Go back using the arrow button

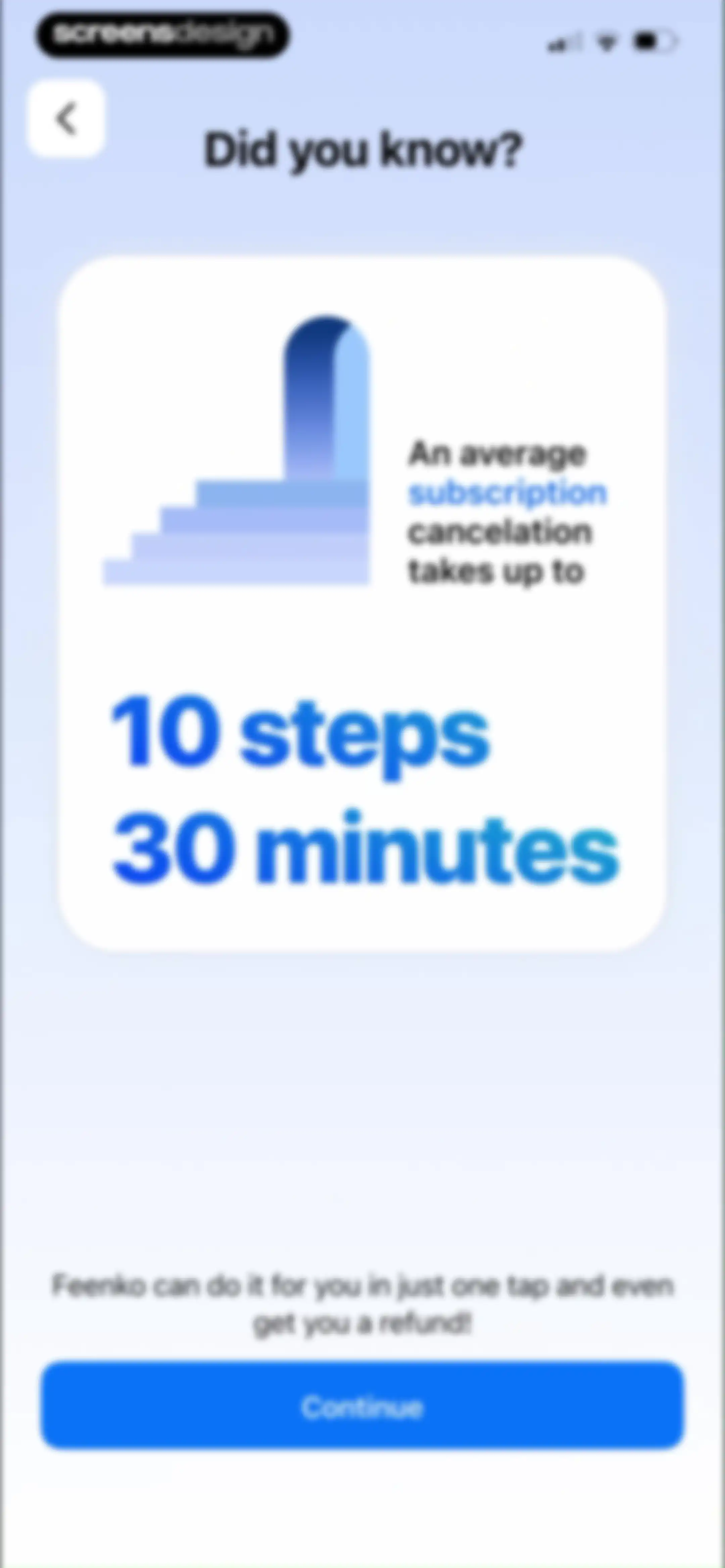click(66, 118)
